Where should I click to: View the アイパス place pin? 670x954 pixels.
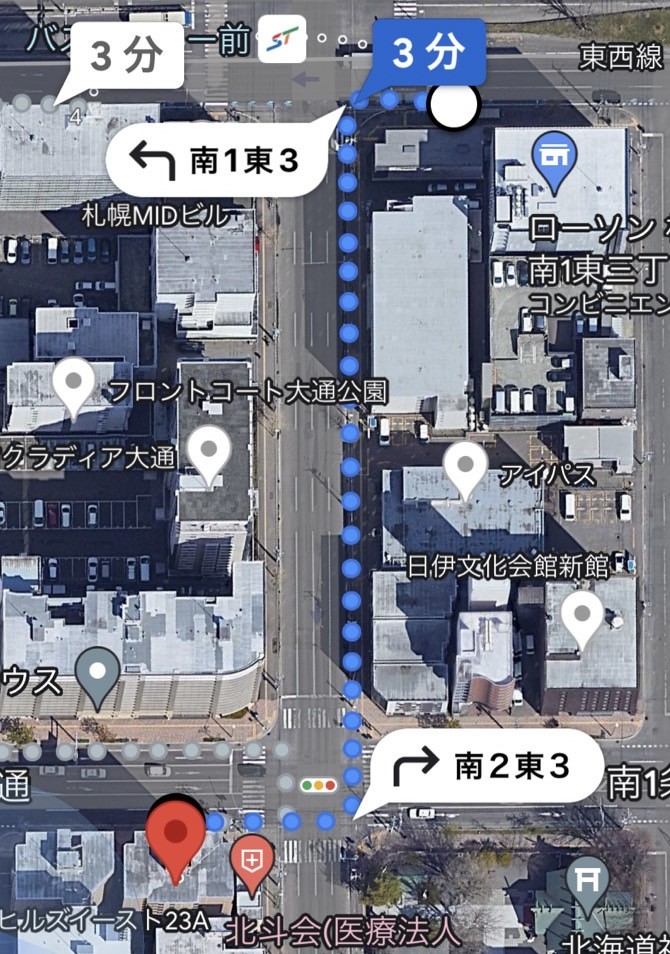point(465,466)
